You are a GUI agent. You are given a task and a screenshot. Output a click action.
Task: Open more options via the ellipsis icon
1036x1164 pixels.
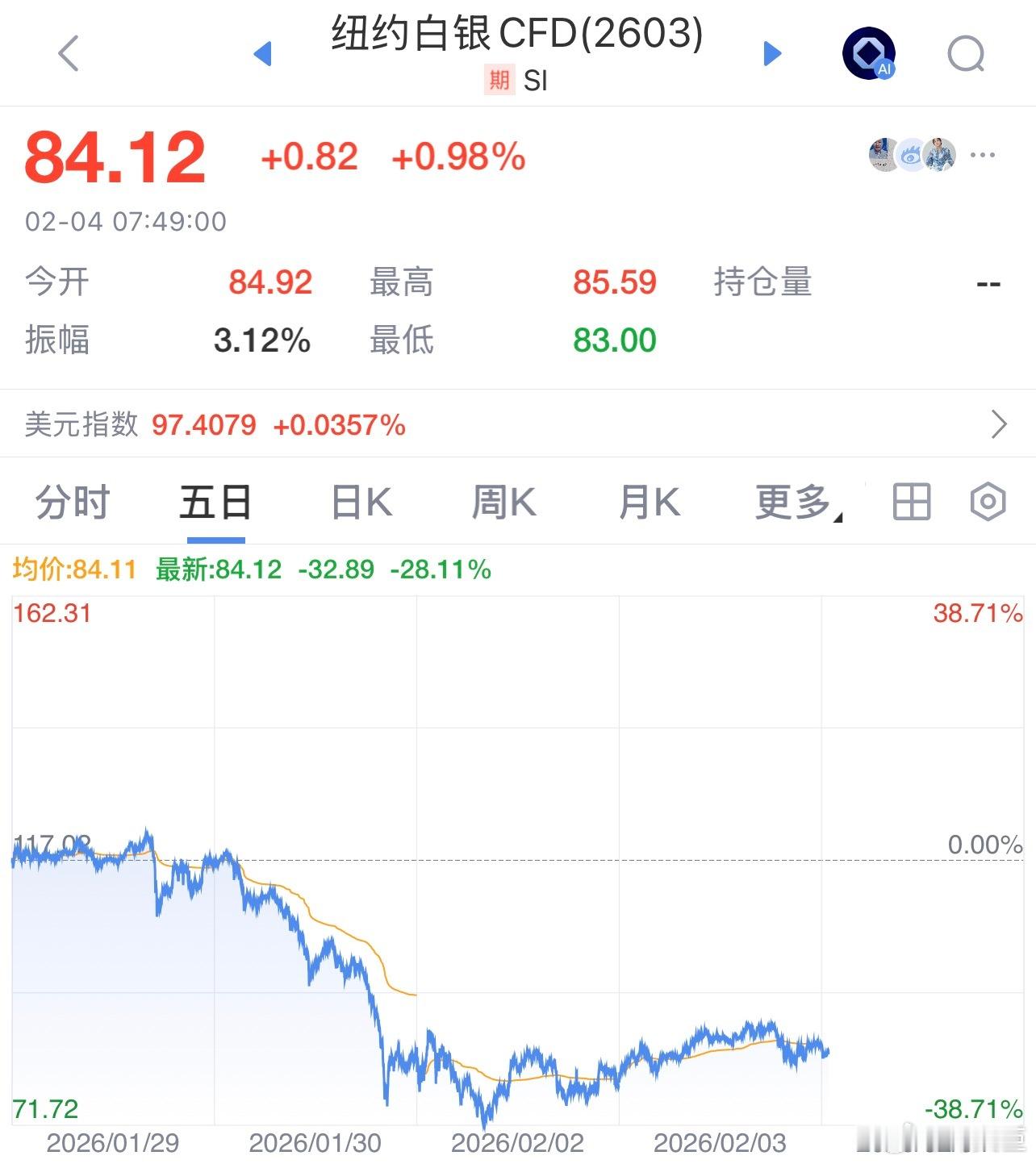(x=983, y=155)
